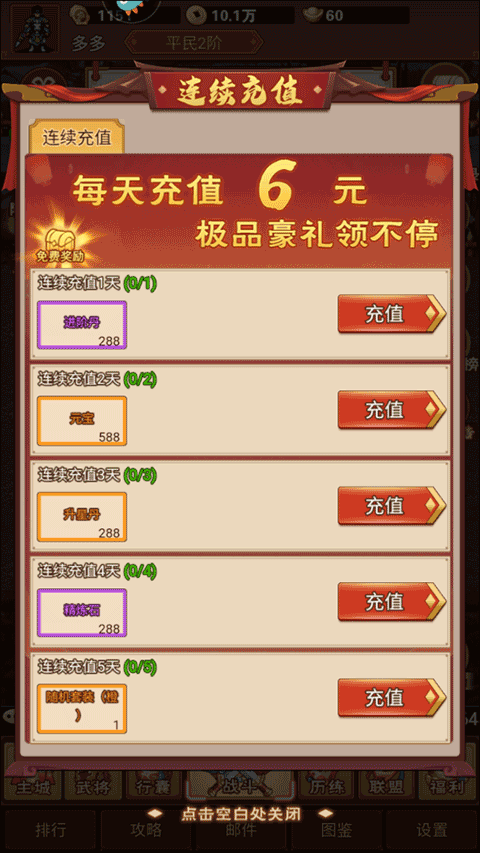View the 升星丹 reward item
Viewport: 480px width, 853px height.
(82, 517)
